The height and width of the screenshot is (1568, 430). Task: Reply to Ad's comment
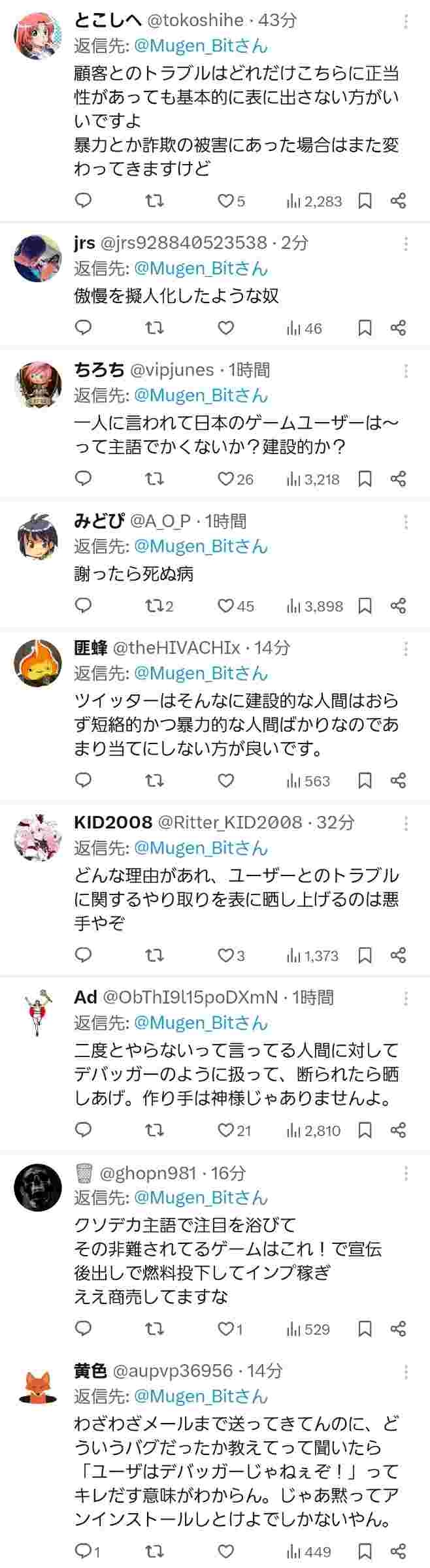[x=84, y=1130]
